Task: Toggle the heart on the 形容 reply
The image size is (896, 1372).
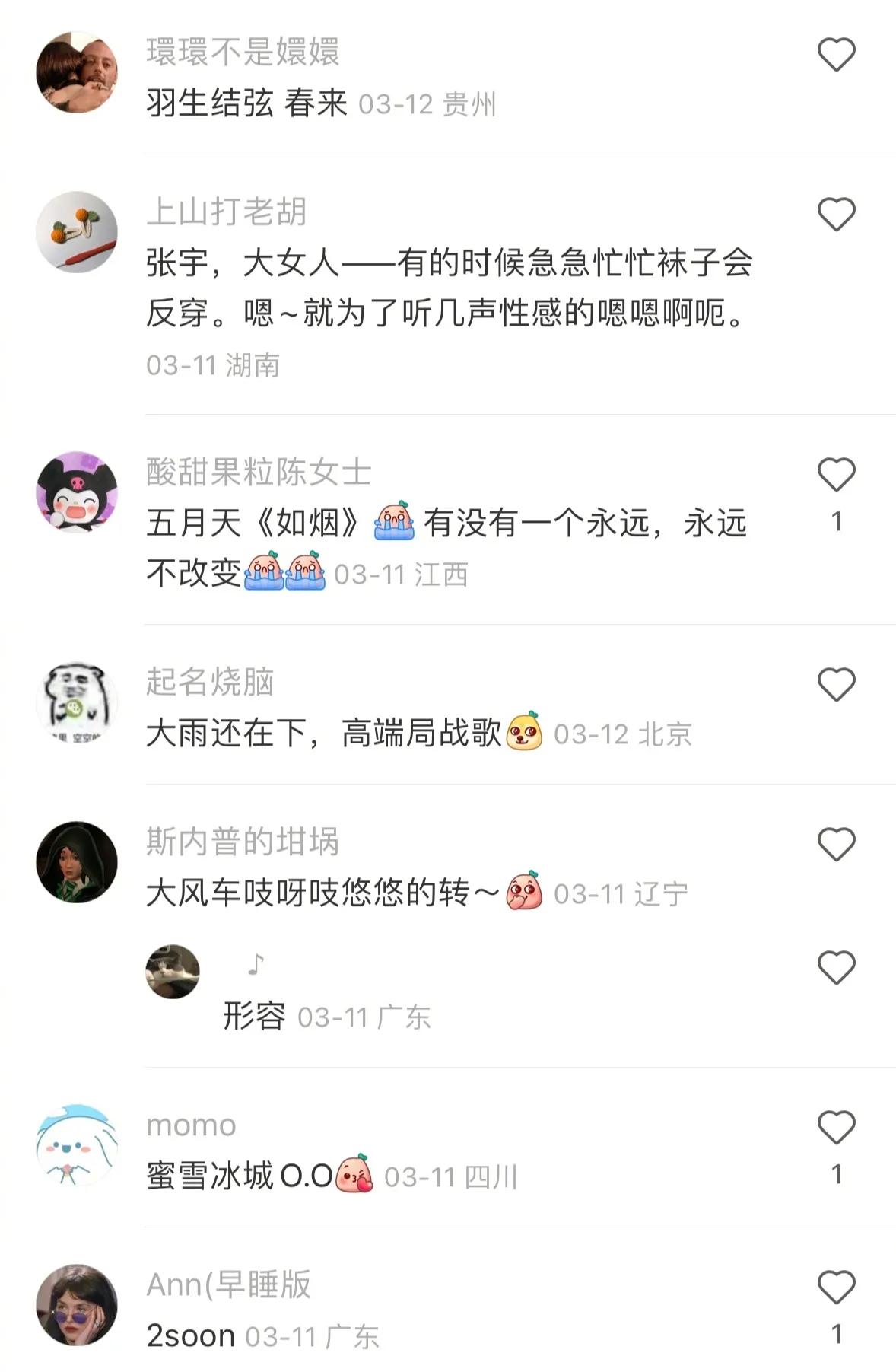Action: click(837, 966)
